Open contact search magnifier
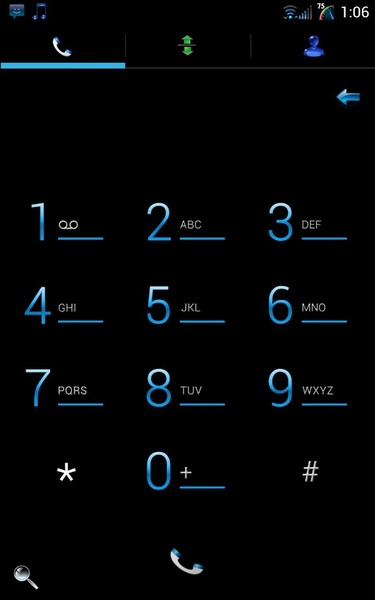This screenshot has height=600, width=375. pos(26,577)
